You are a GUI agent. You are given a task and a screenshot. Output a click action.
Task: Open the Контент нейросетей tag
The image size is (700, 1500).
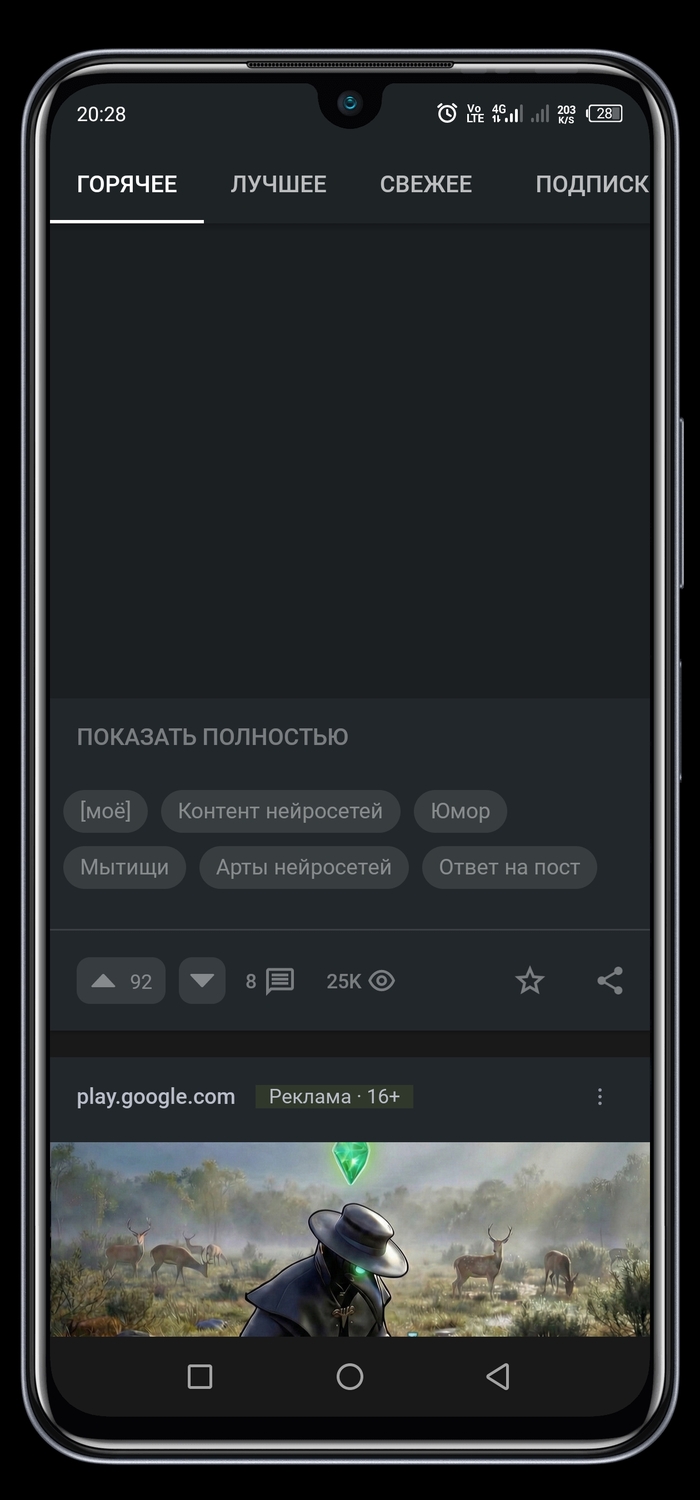(x=280, y=811)
